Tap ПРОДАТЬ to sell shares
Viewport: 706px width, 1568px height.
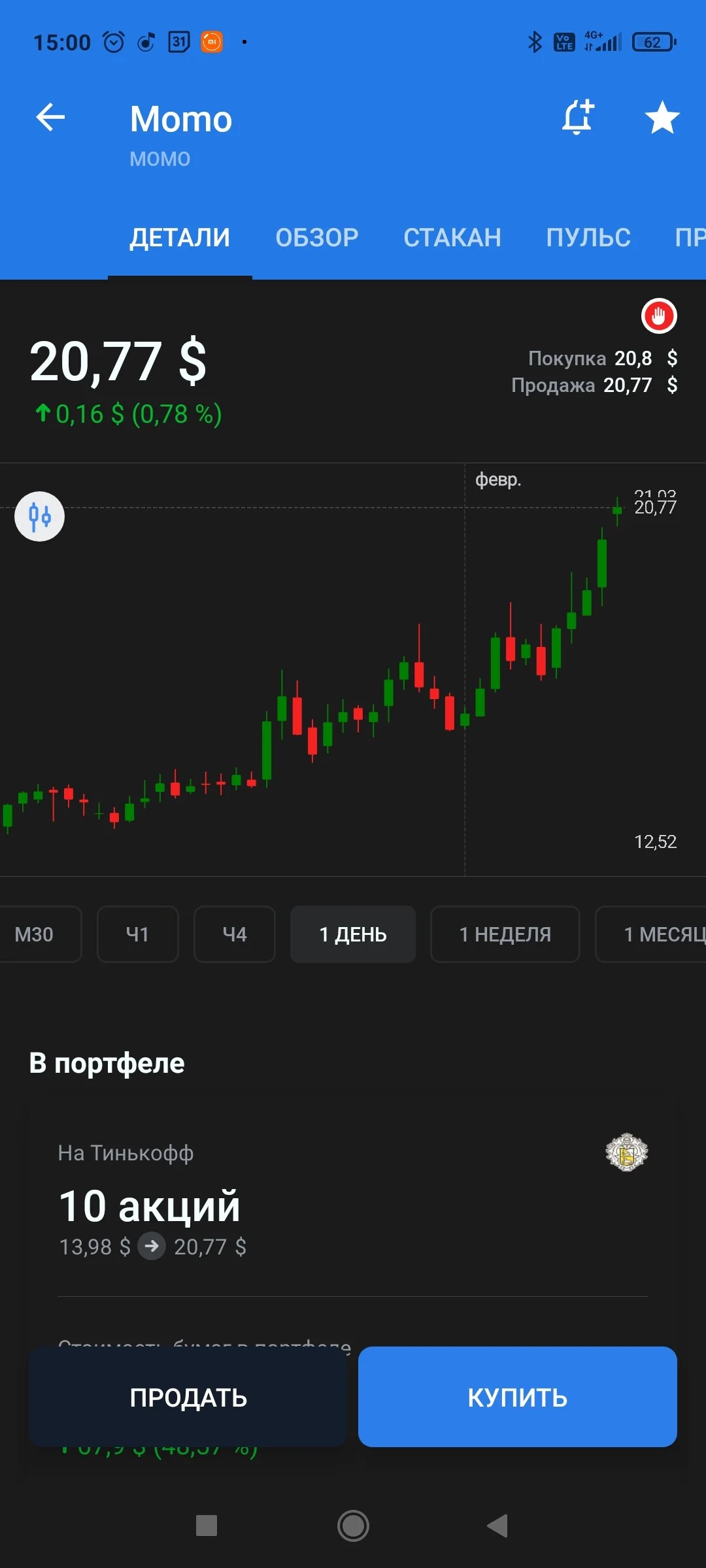click(188, 1397)
